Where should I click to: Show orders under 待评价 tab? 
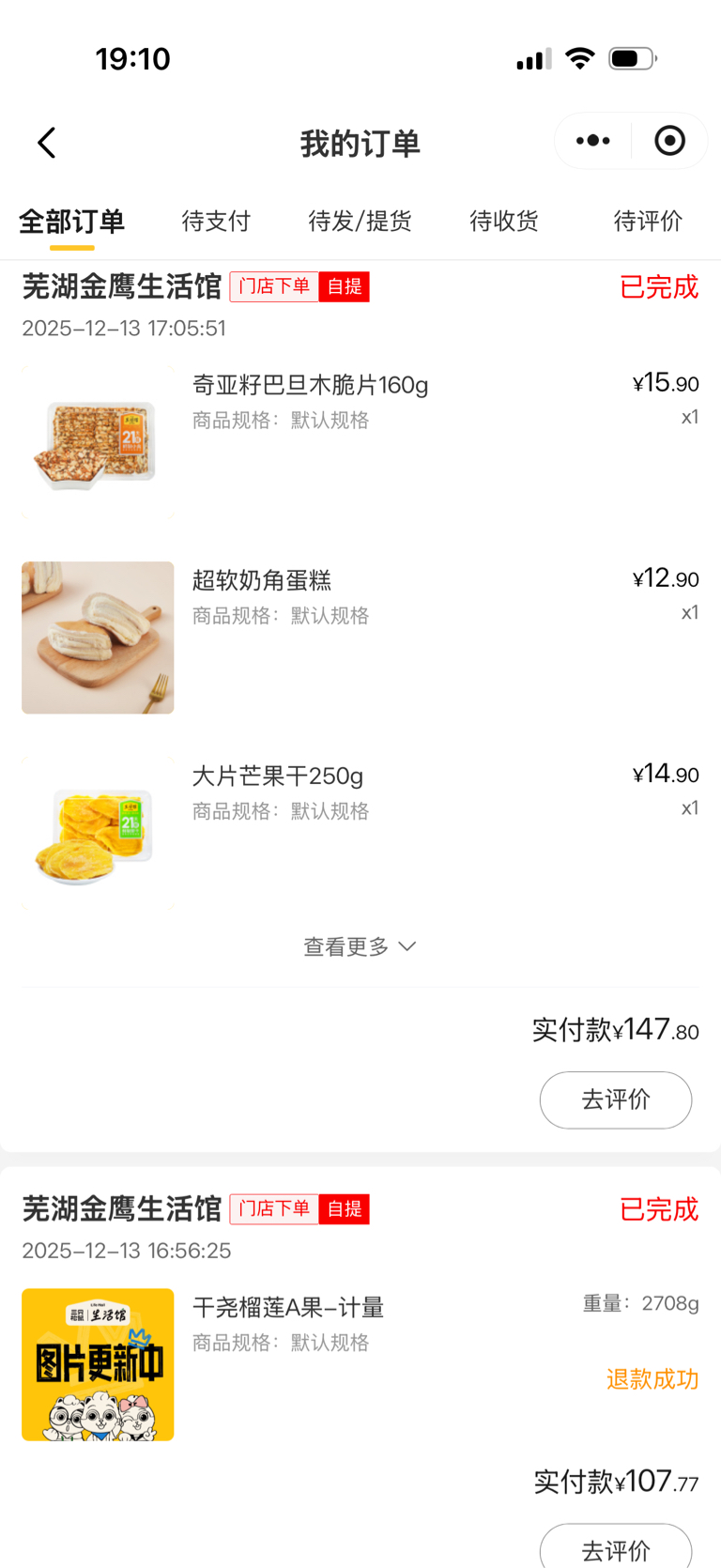click(x=648, y=222)
